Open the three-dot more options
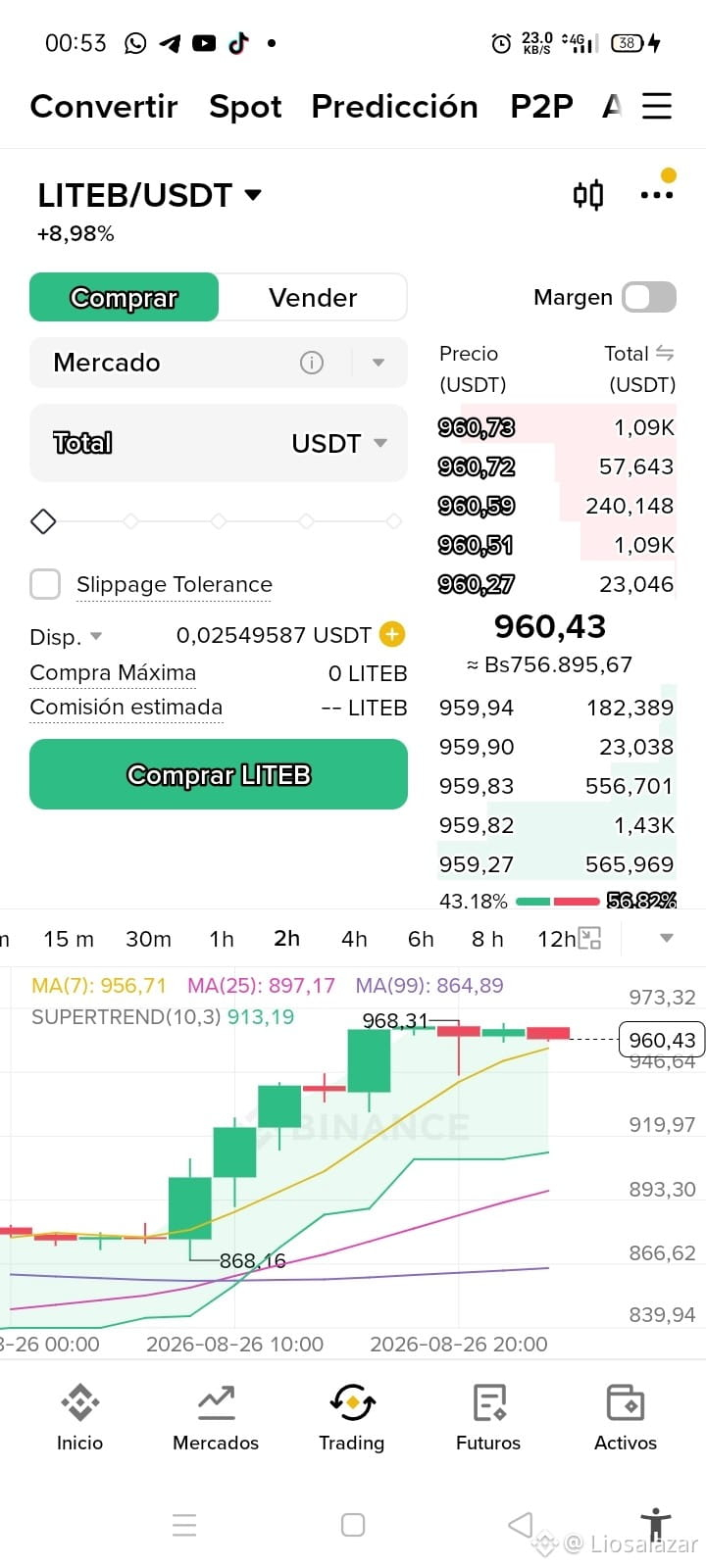The height and width of the screenshot is (1568, 706). point(657,195)
